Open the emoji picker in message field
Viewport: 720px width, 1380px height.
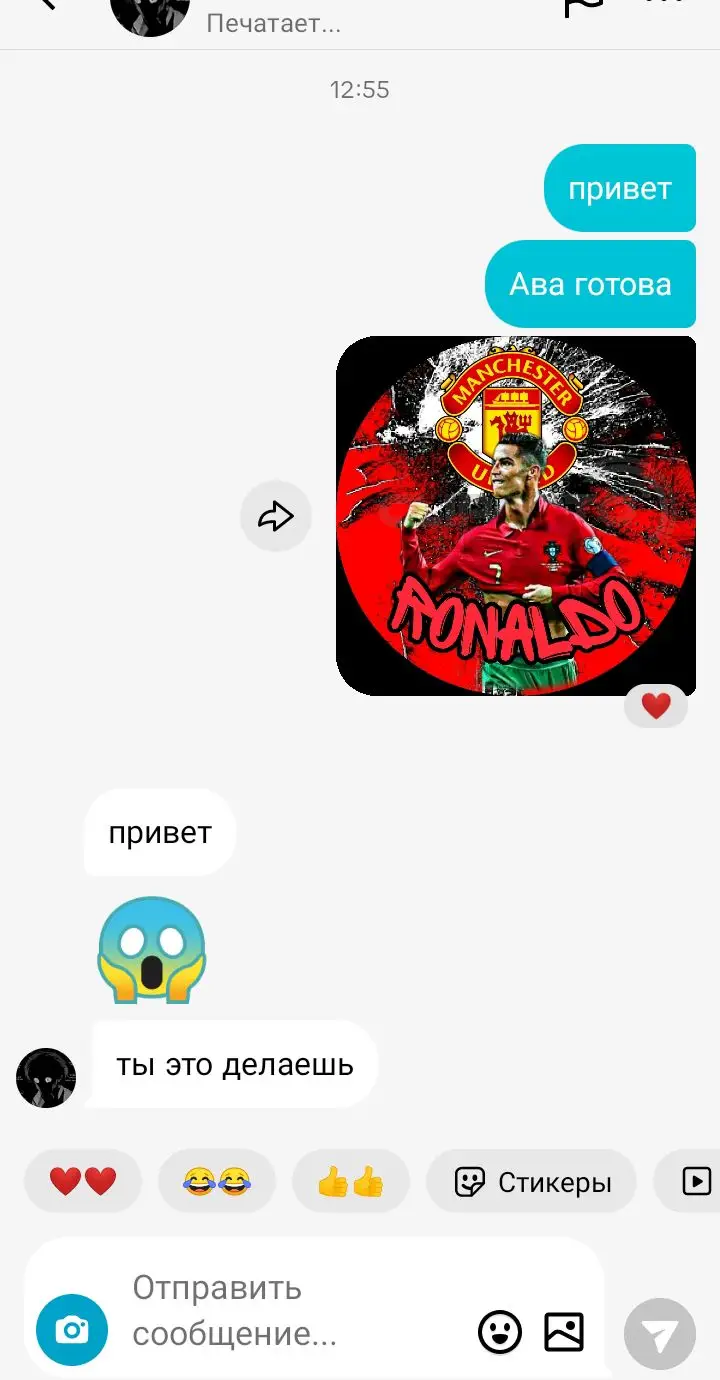(x=499, y=1332)
